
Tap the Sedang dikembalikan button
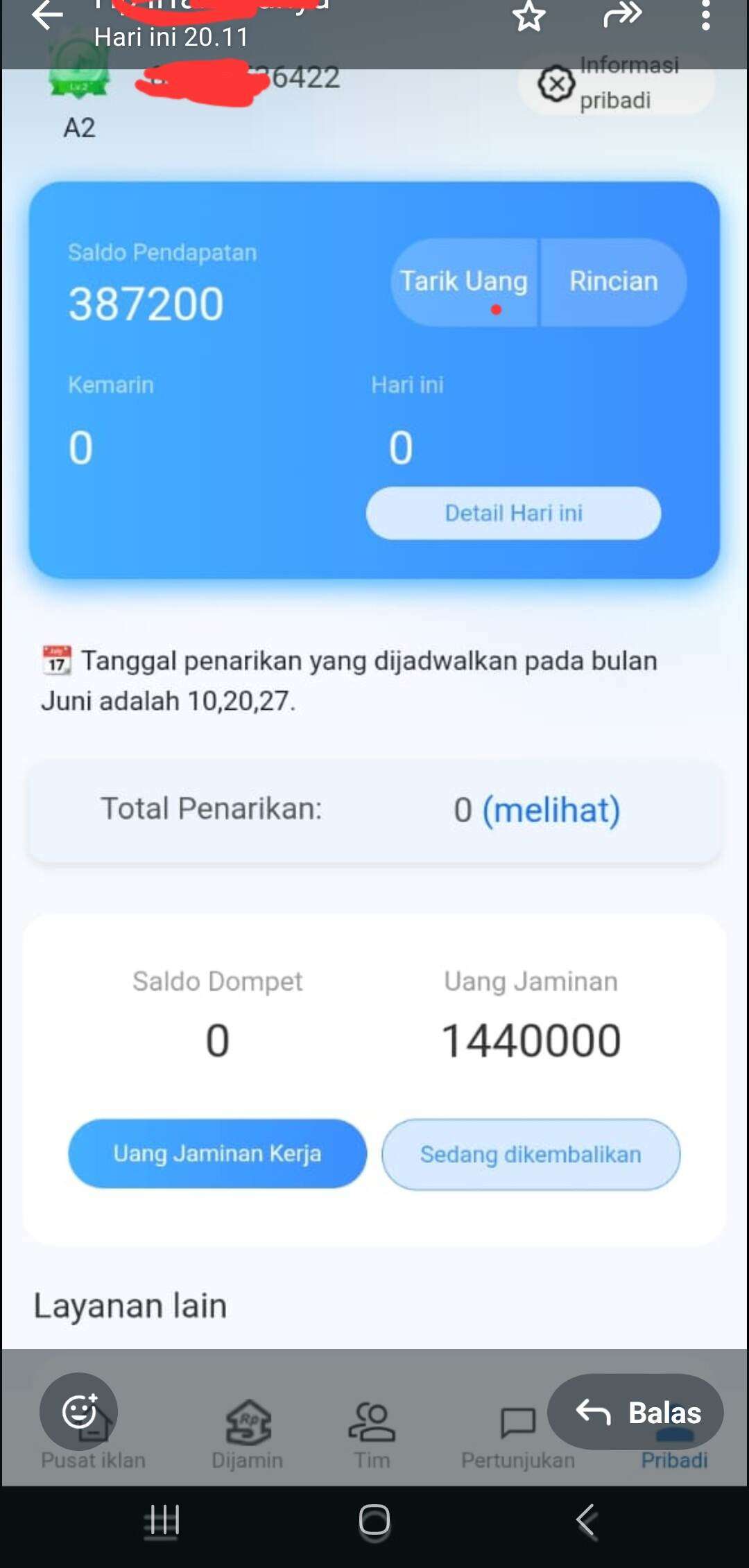(x=531, y=1154)
